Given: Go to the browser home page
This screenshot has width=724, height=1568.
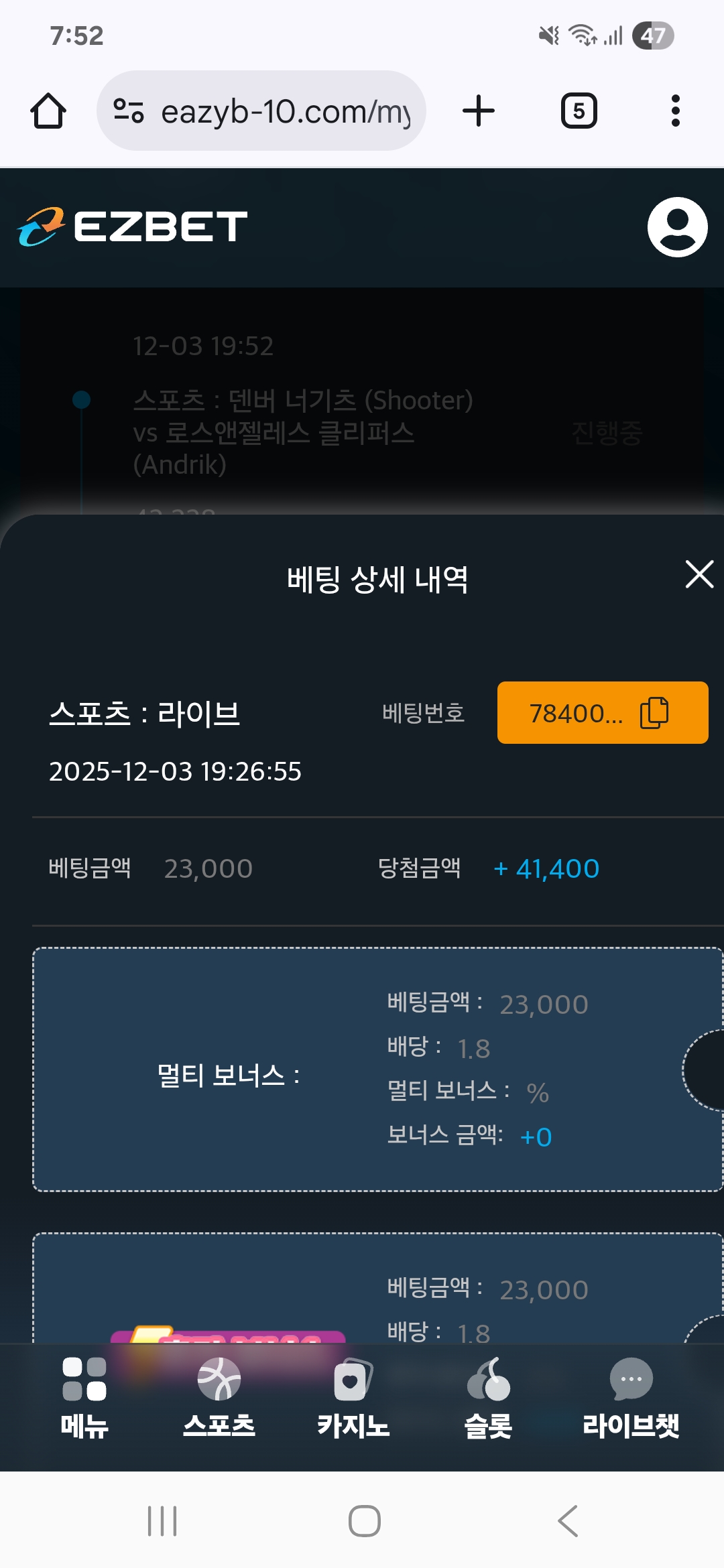Looking at the screenshot, I should [48, 111].
